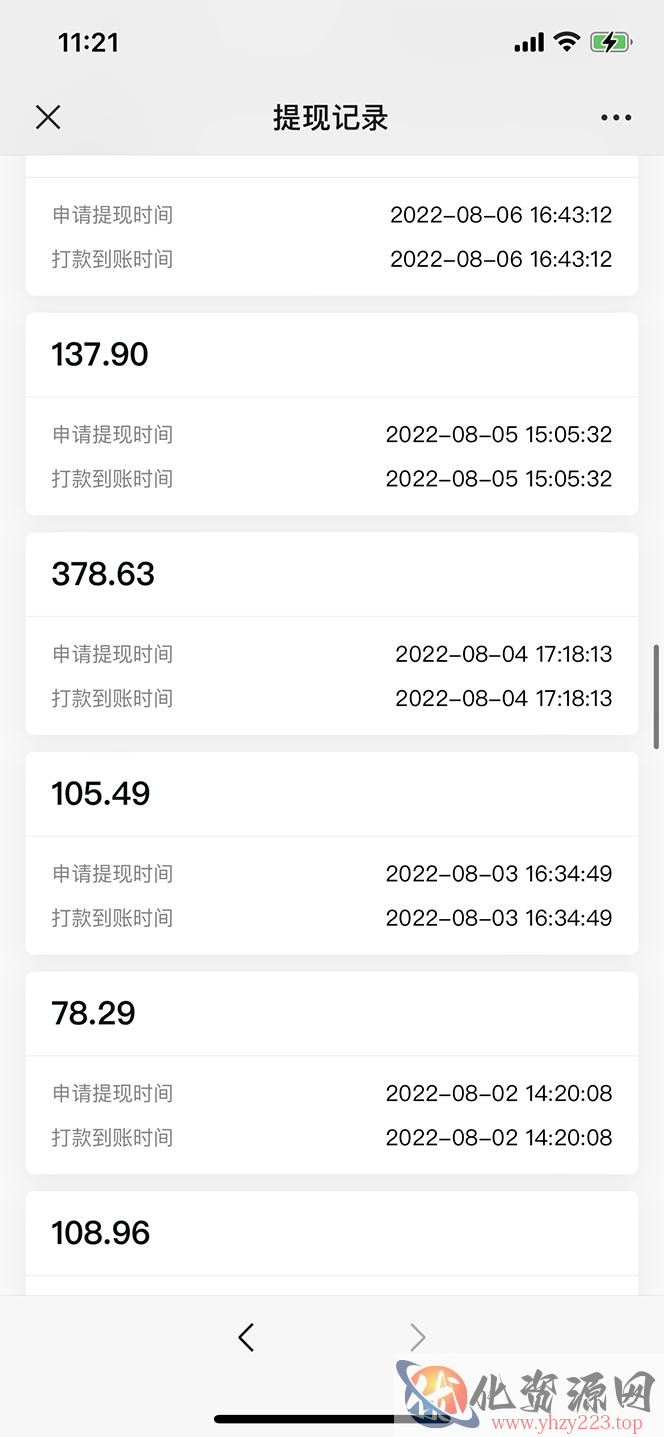
Task: Close the withdrawal records page
Action: coord(48,118)
